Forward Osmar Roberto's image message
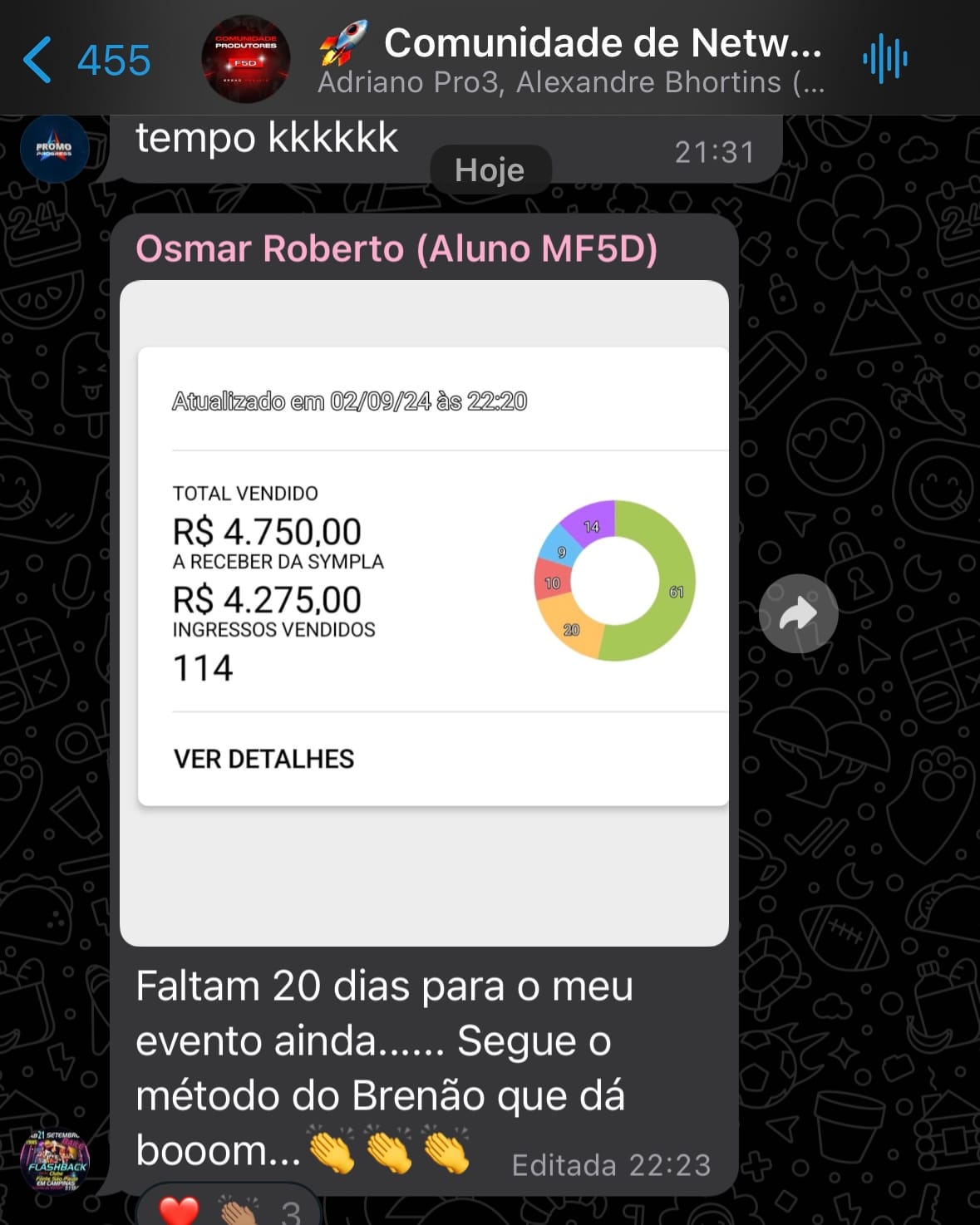This screenshot has width=980, height=1225. [x=798, y=614]
